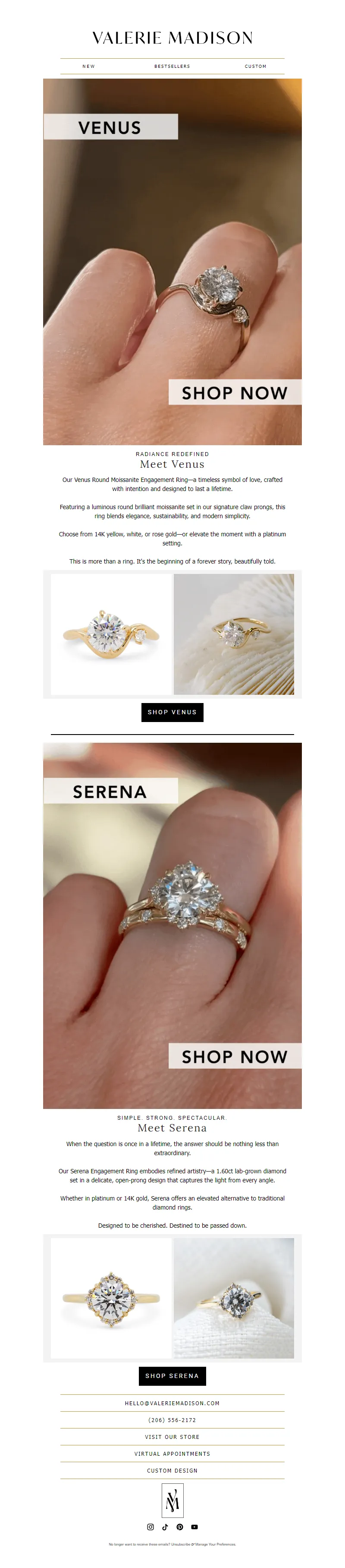Tap the SHOP SERENA button
345x1568 pixels.
(x=172, y=1376)
